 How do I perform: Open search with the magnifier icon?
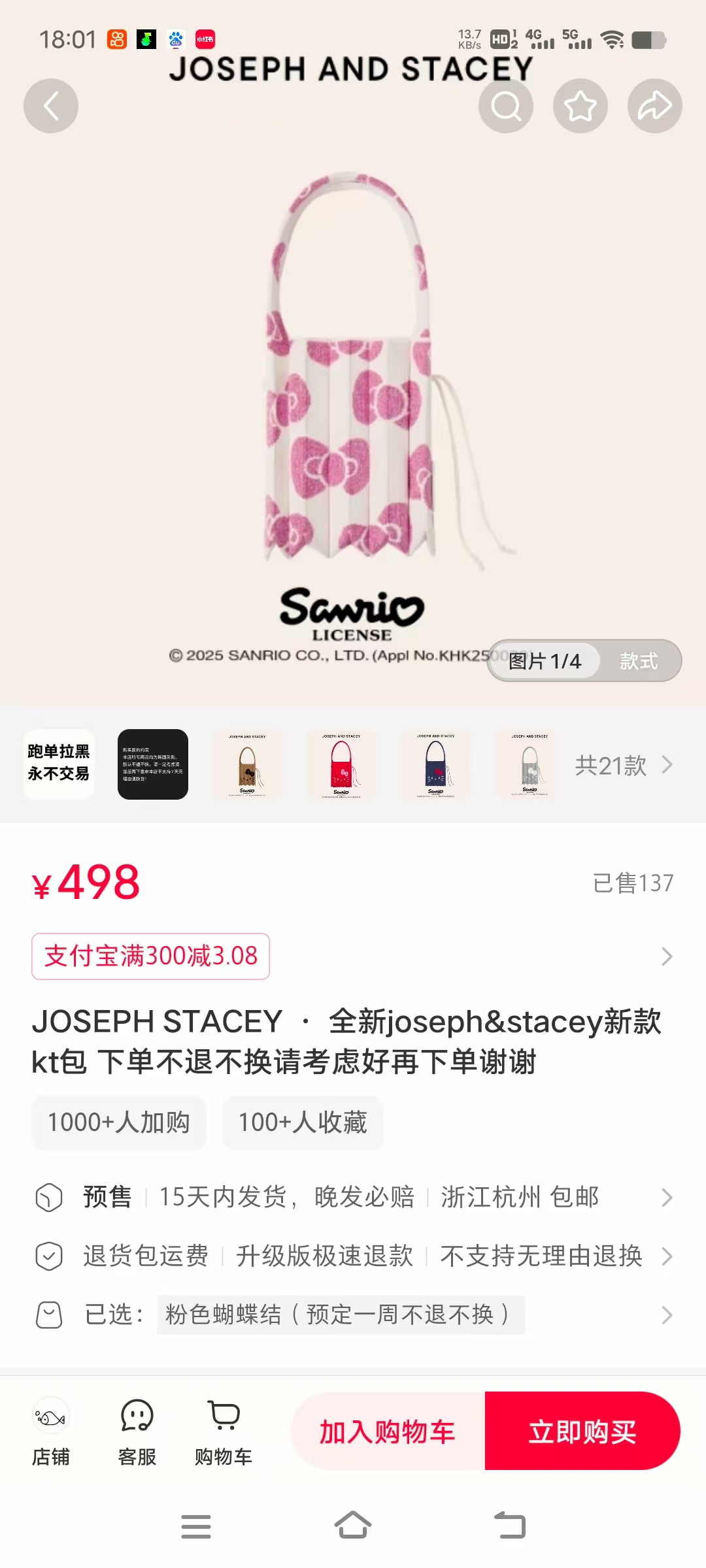click(x=506, y=106)
